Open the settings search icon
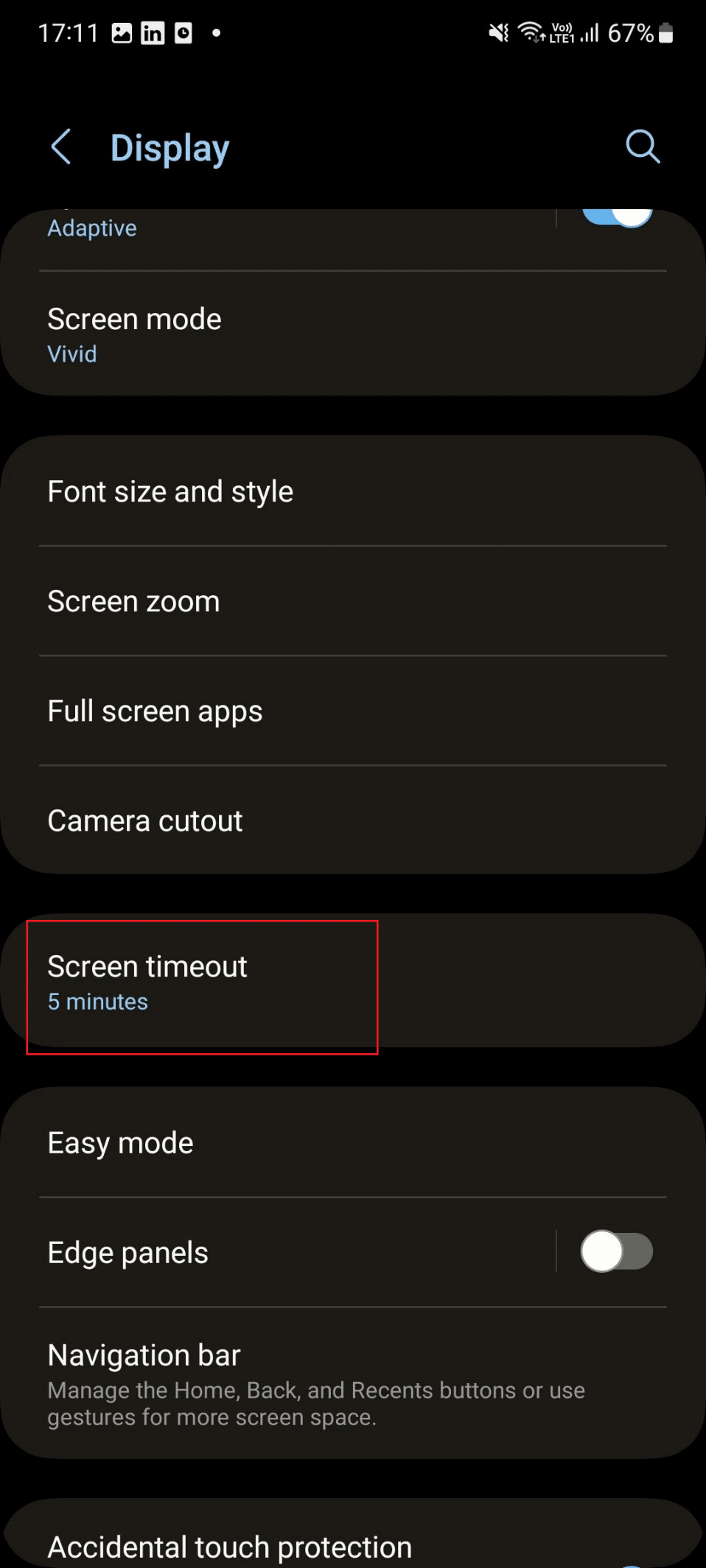This screenshot has width=706, height=1568. point(643,147)
